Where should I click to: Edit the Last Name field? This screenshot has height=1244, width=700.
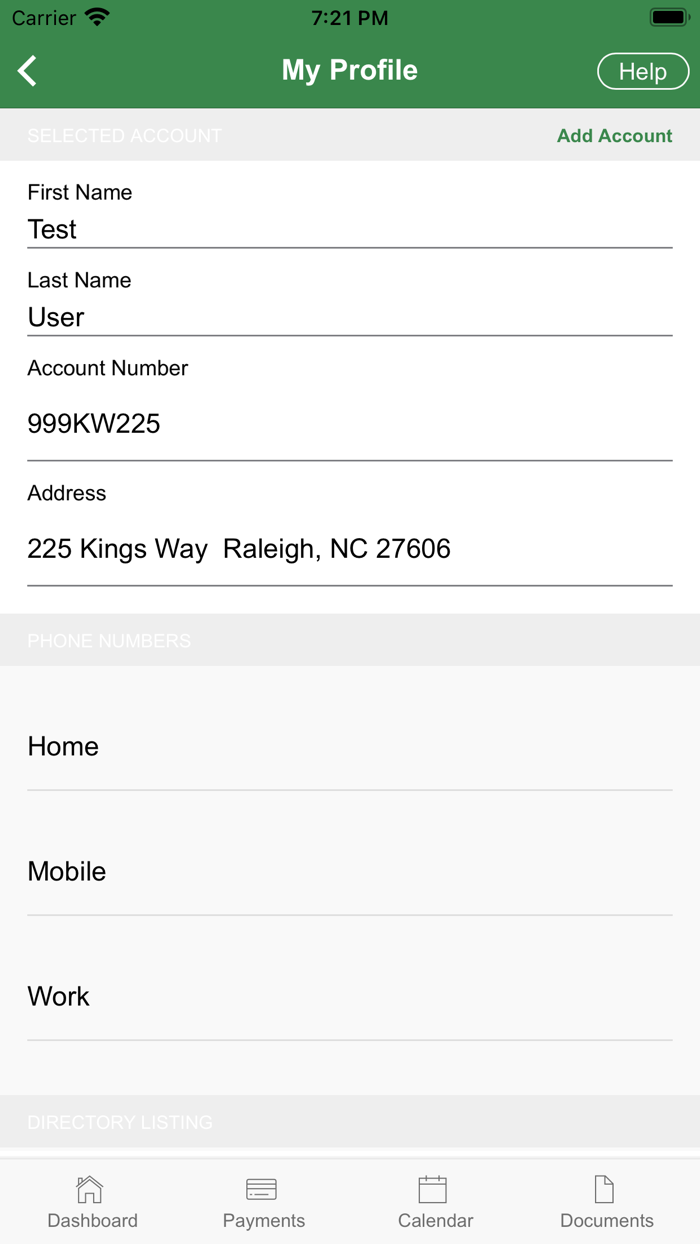(x=349, y=318)
